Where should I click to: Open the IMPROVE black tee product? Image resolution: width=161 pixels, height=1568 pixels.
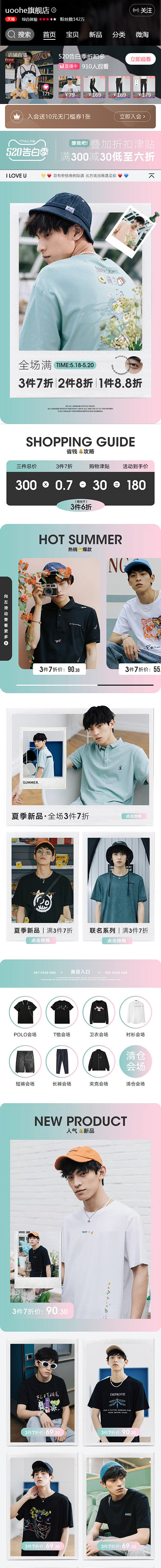click(118, 1393)
